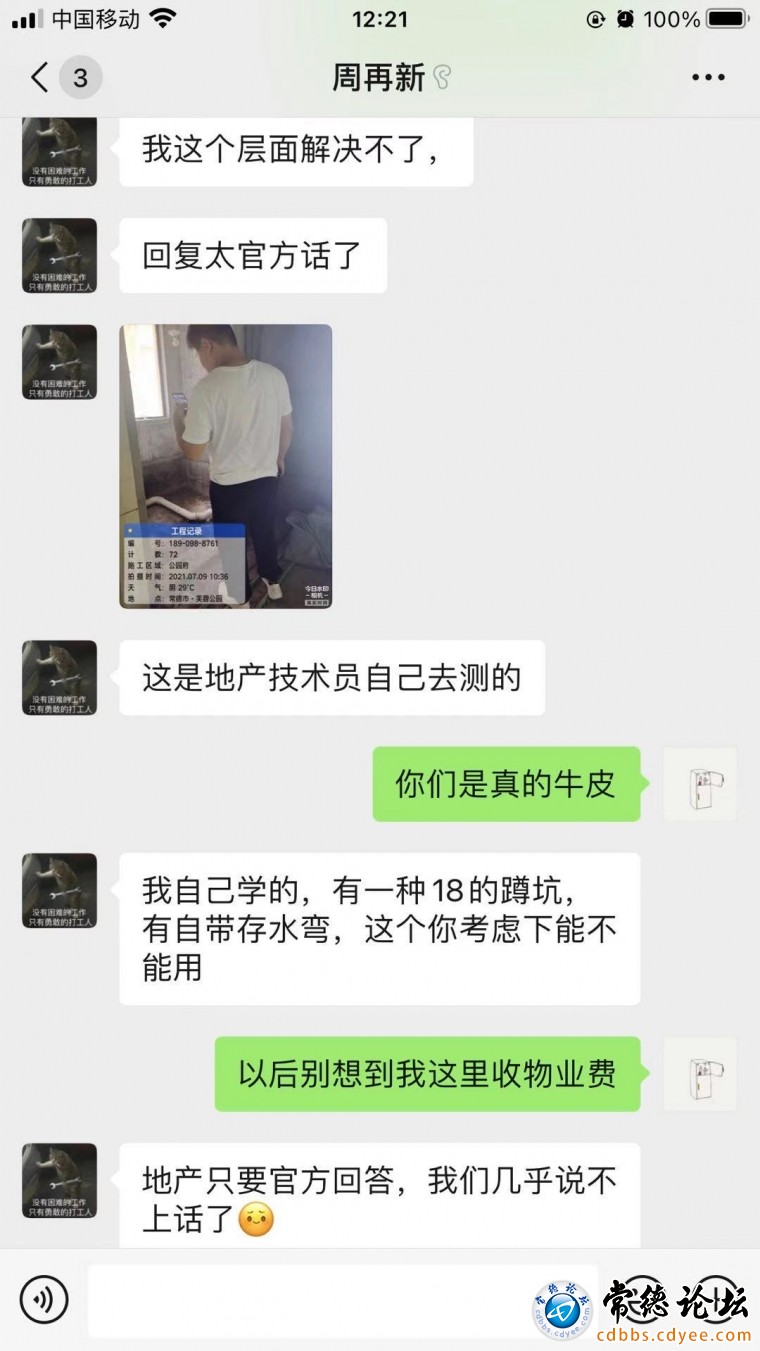The width and height of the screenshot is (760, 1351).
Task: Switch to voice message input
Action: click(x=44, y=1300)
